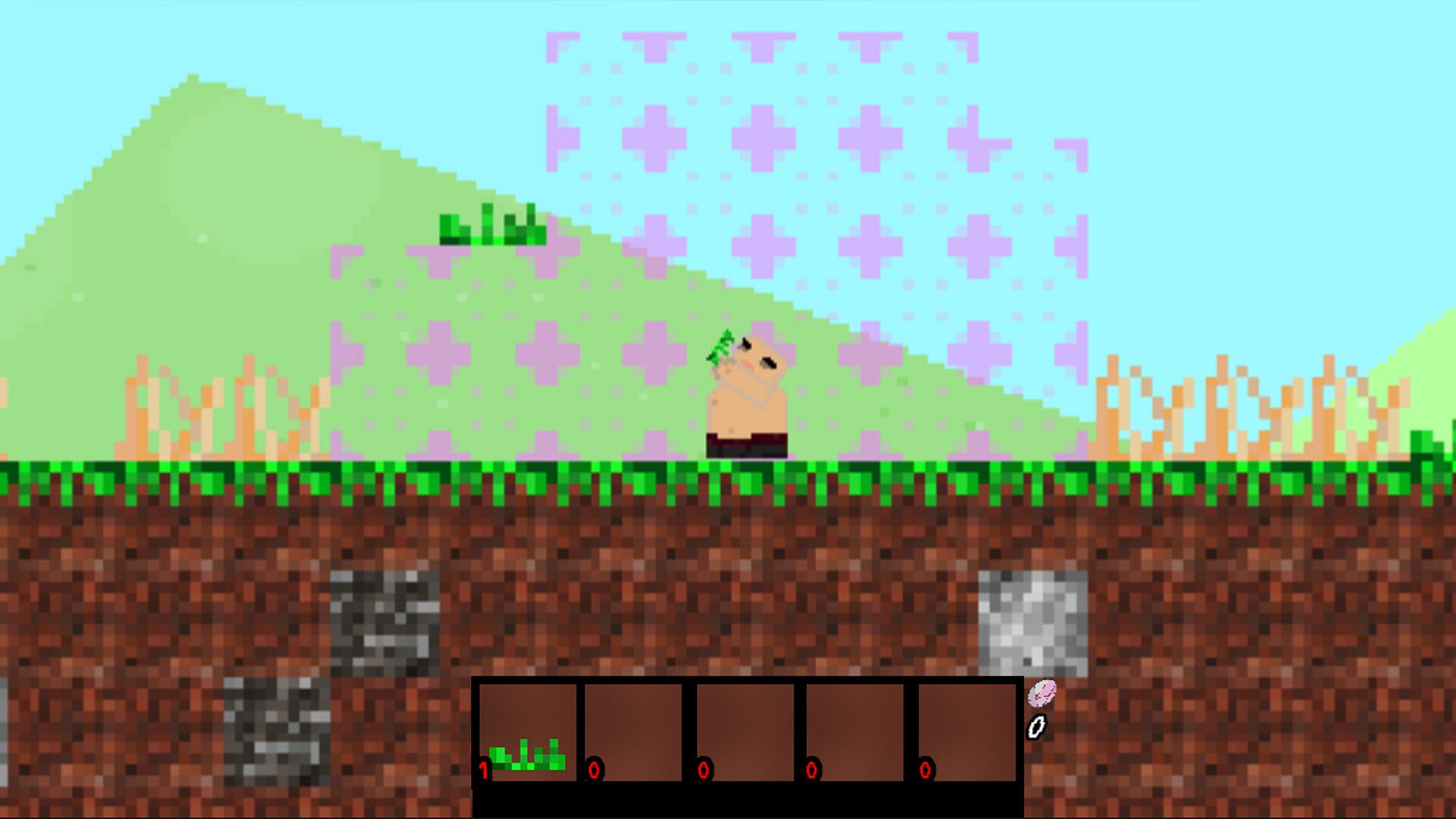This screenshot has height=819, width=1456.
Task: Select the hotbar slot holding grass
Action: 527,732
